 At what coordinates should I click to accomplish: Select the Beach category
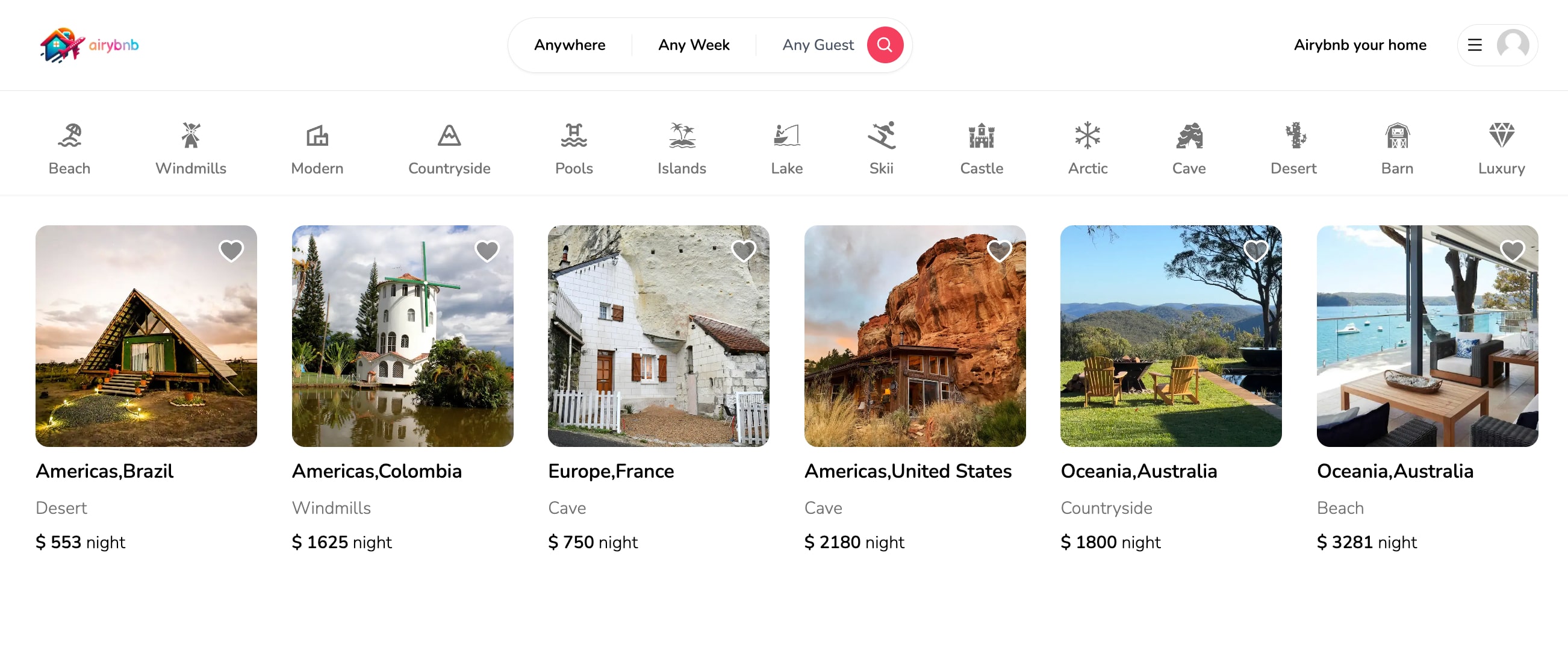[69, 149]
